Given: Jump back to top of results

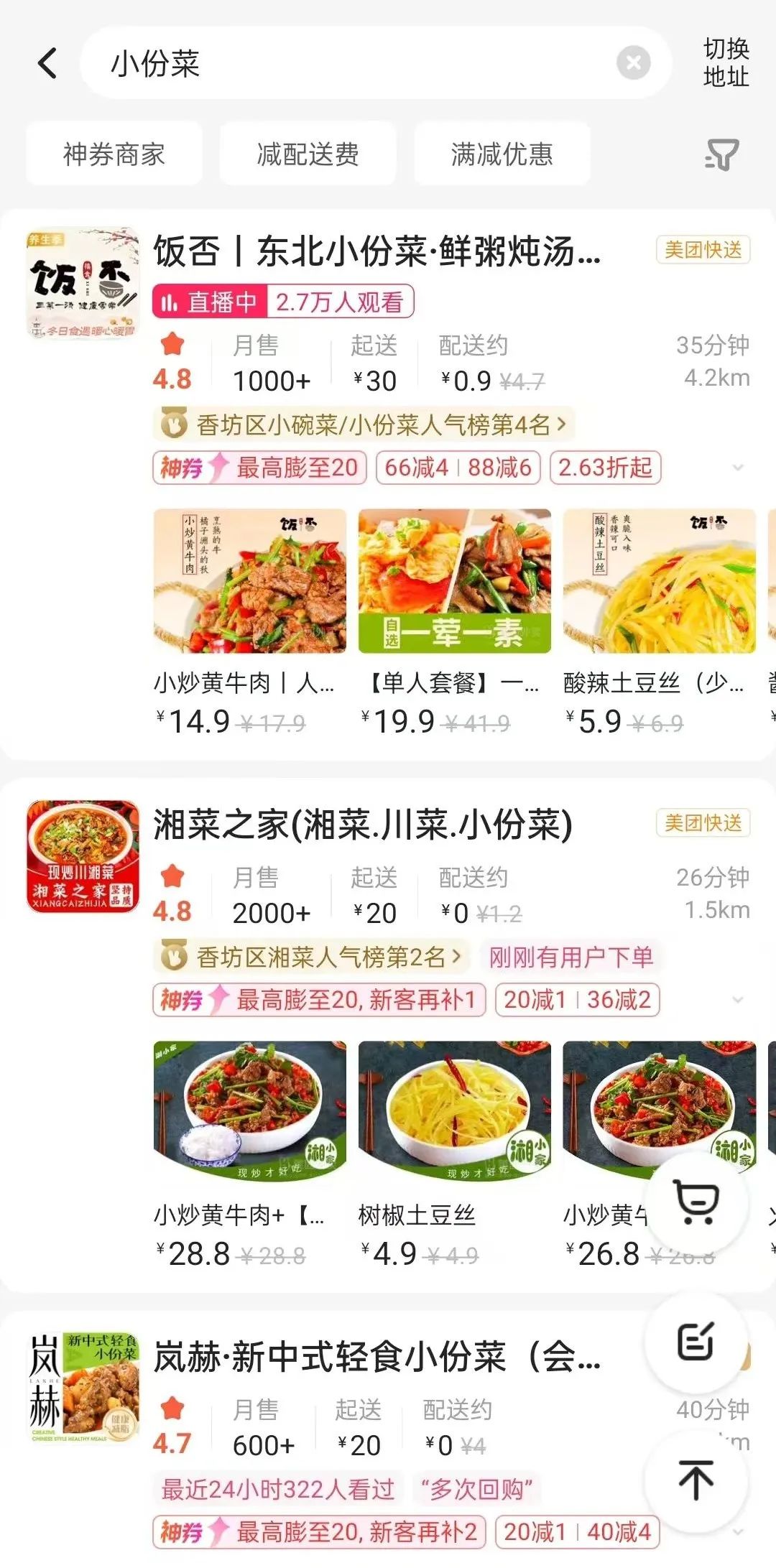Looking at the screenshot, I should coord(696,1480).
